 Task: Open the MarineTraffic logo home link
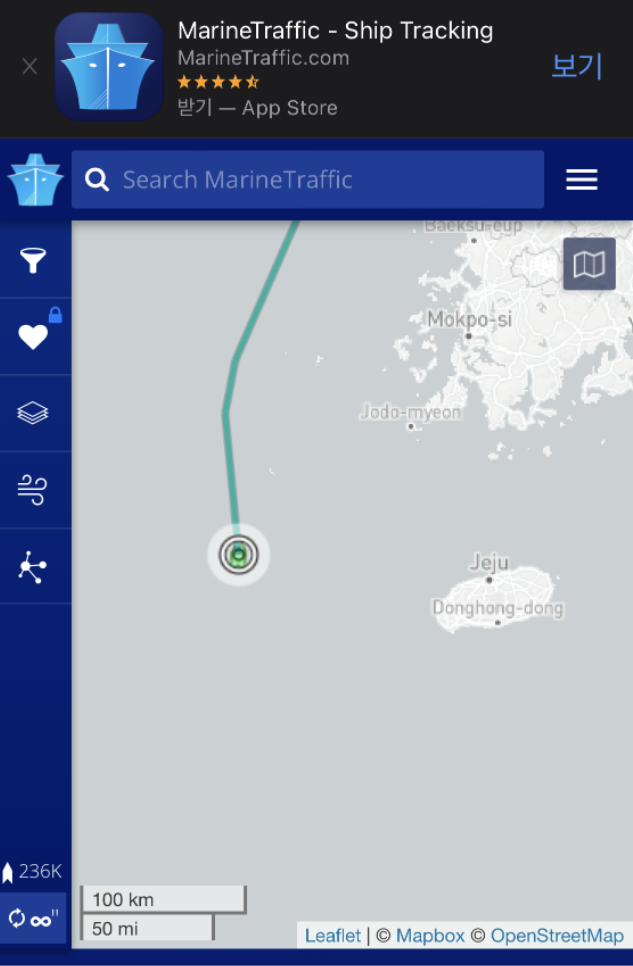click(35, 180)
